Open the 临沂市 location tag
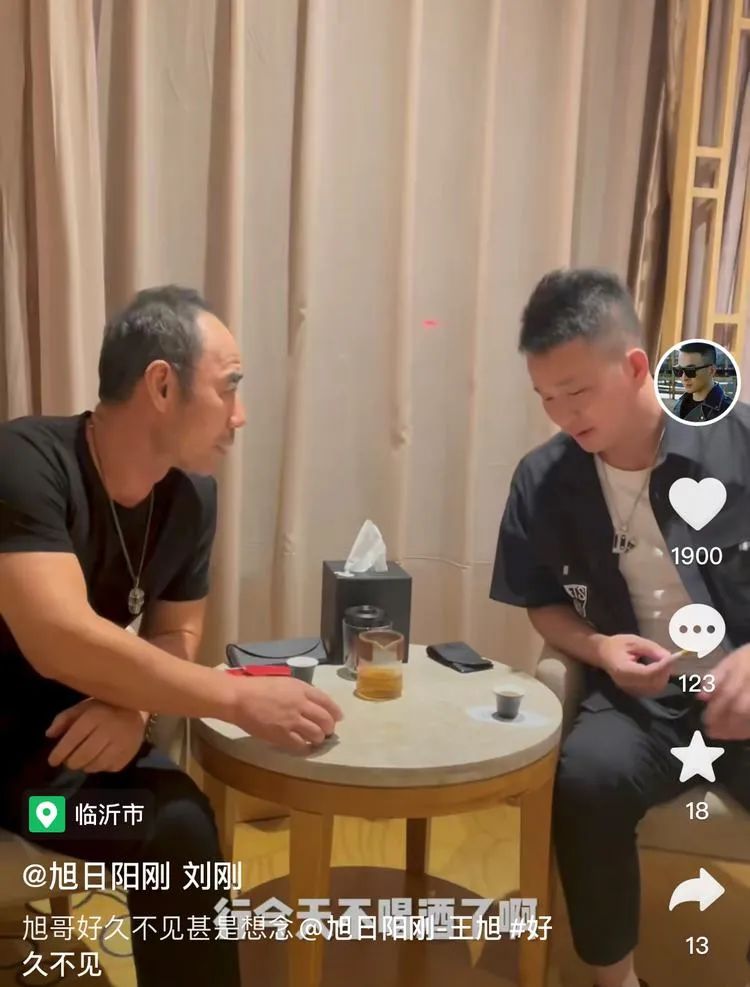 88,814
